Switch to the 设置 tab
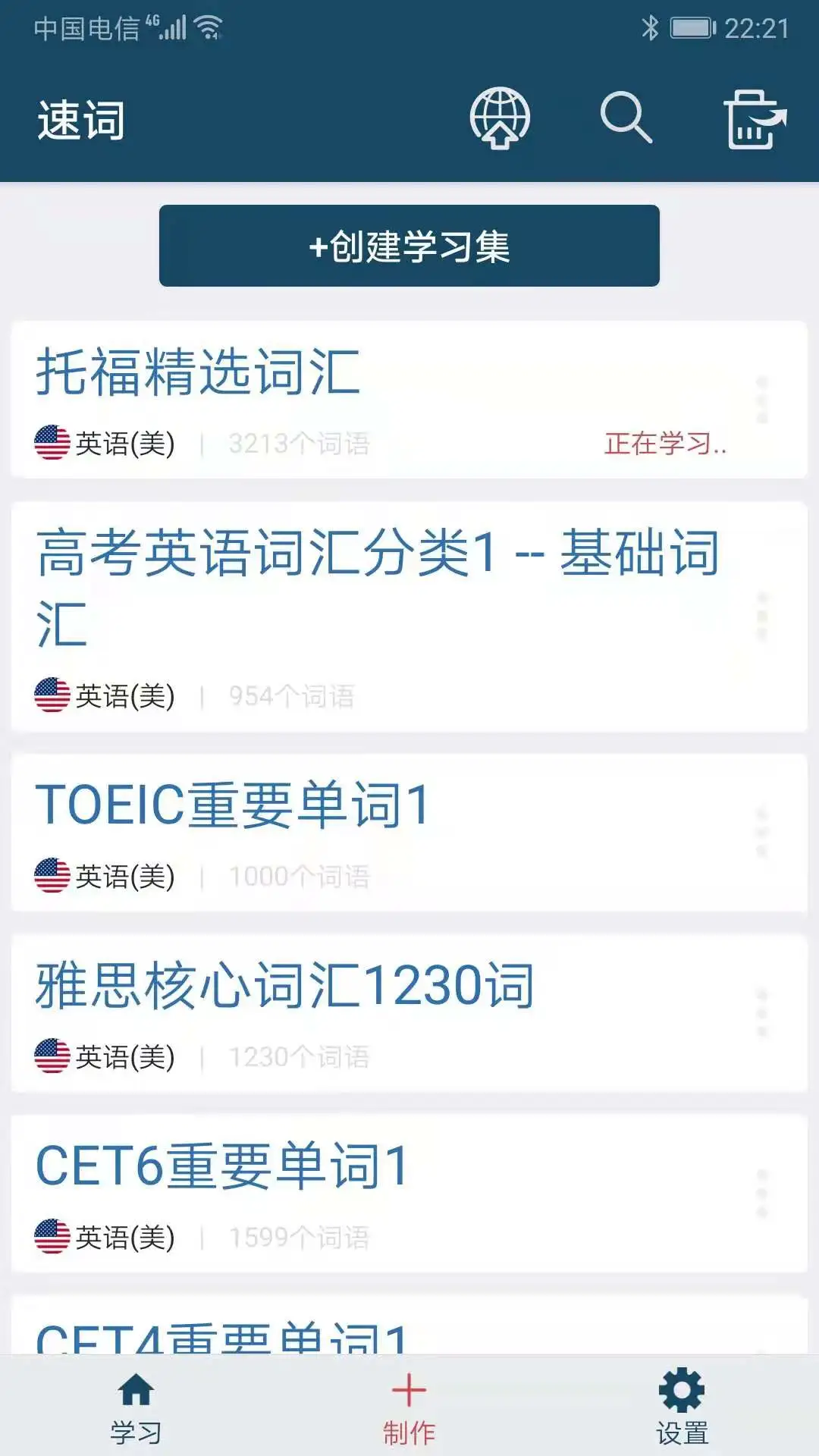The image size is (819, 1456). point(682,1407)
